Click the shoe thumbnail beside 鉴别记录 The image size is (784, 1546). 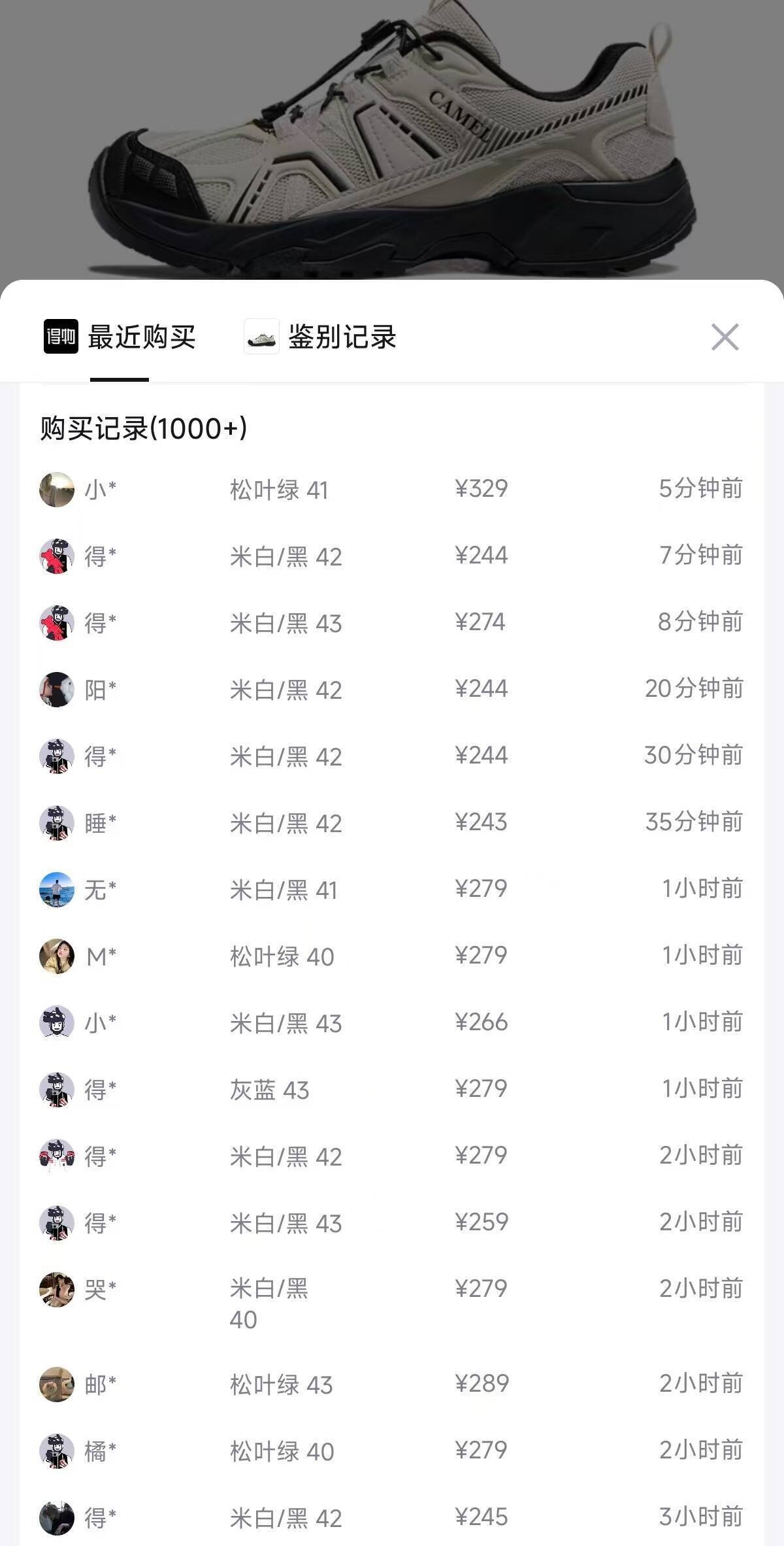[x=259, y=338]
